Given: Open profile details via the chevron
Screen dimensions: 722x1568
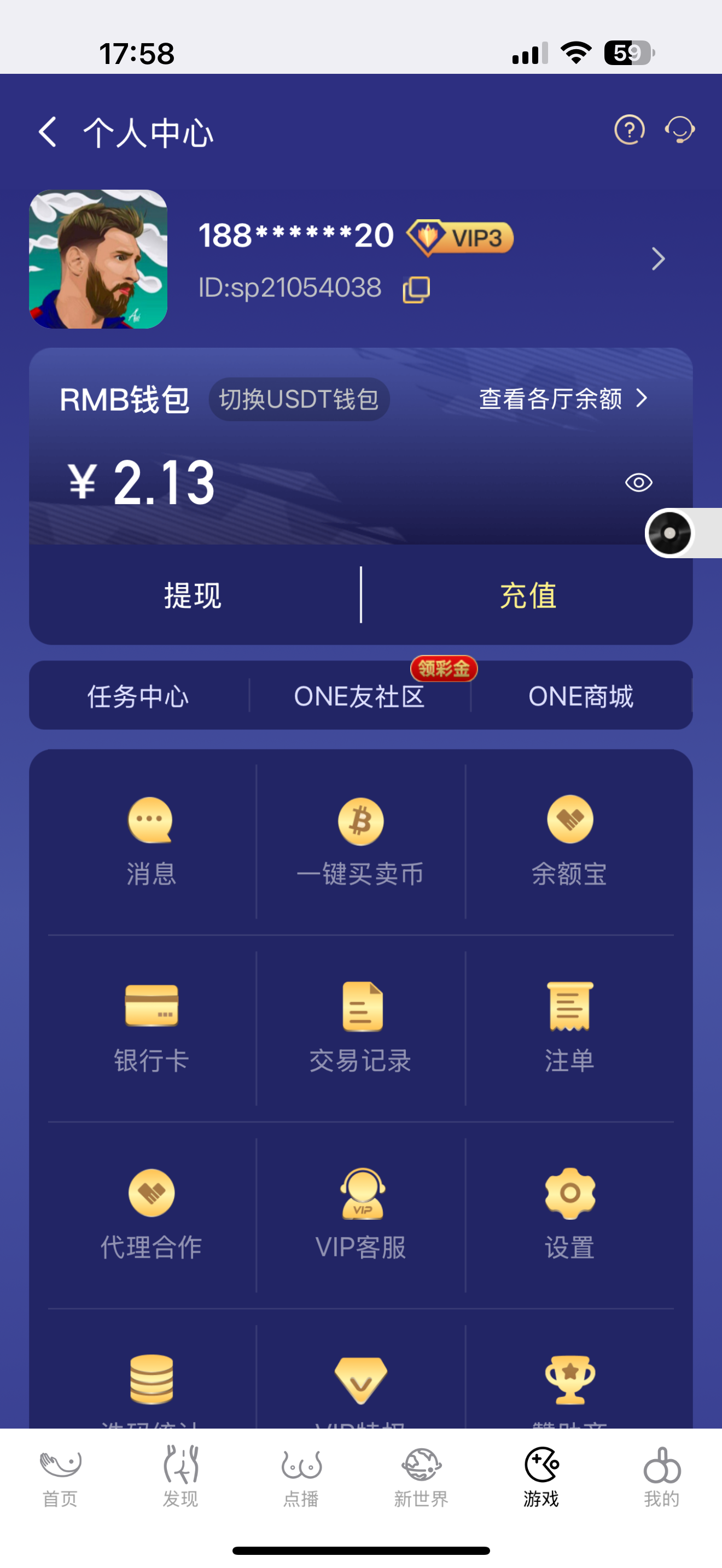Looking at the screenshot, I should click(658, 259).
